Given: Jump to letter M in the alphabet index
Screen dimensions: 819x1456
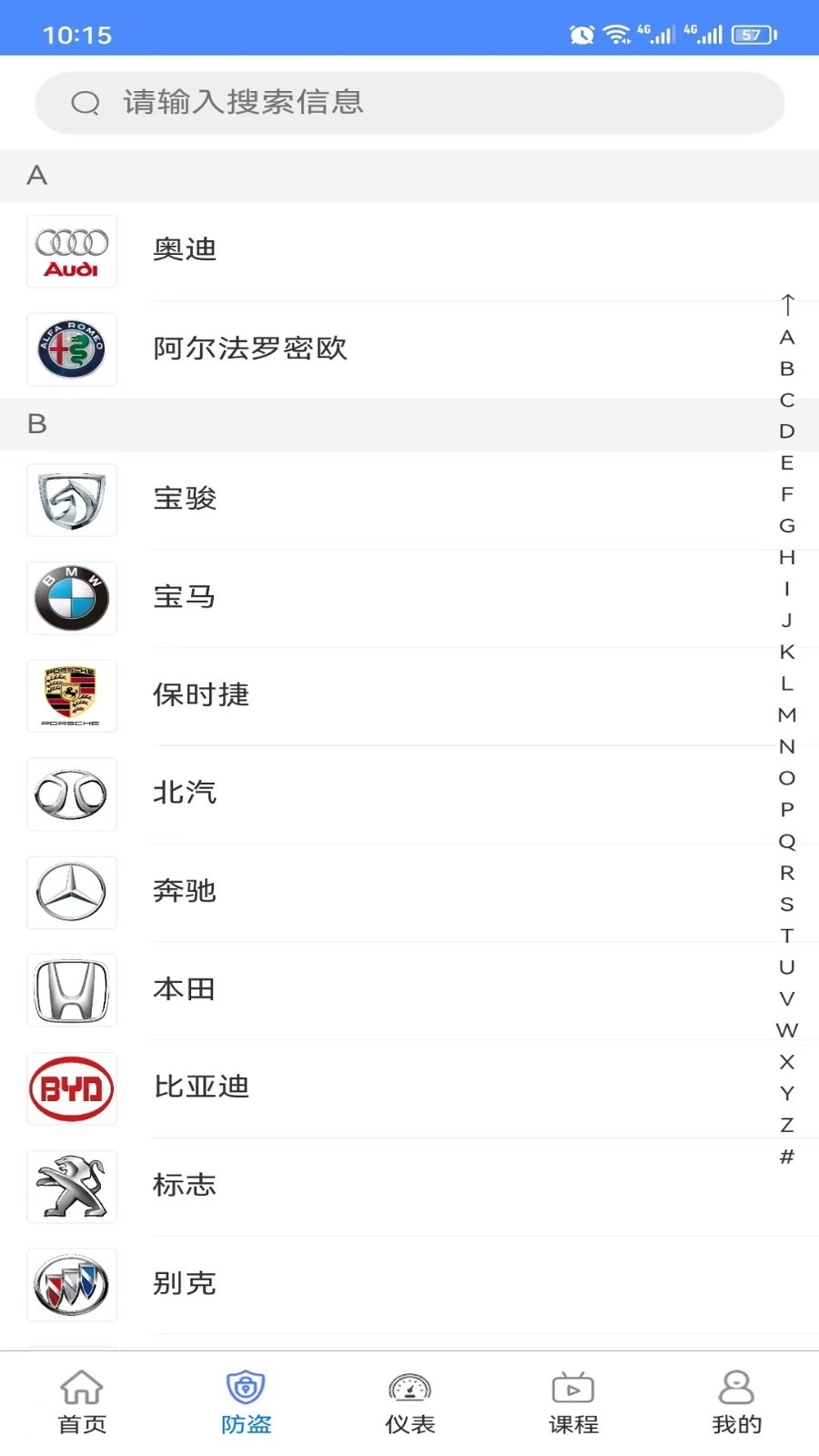Looking at the screenshot, I should click(785, 715).
